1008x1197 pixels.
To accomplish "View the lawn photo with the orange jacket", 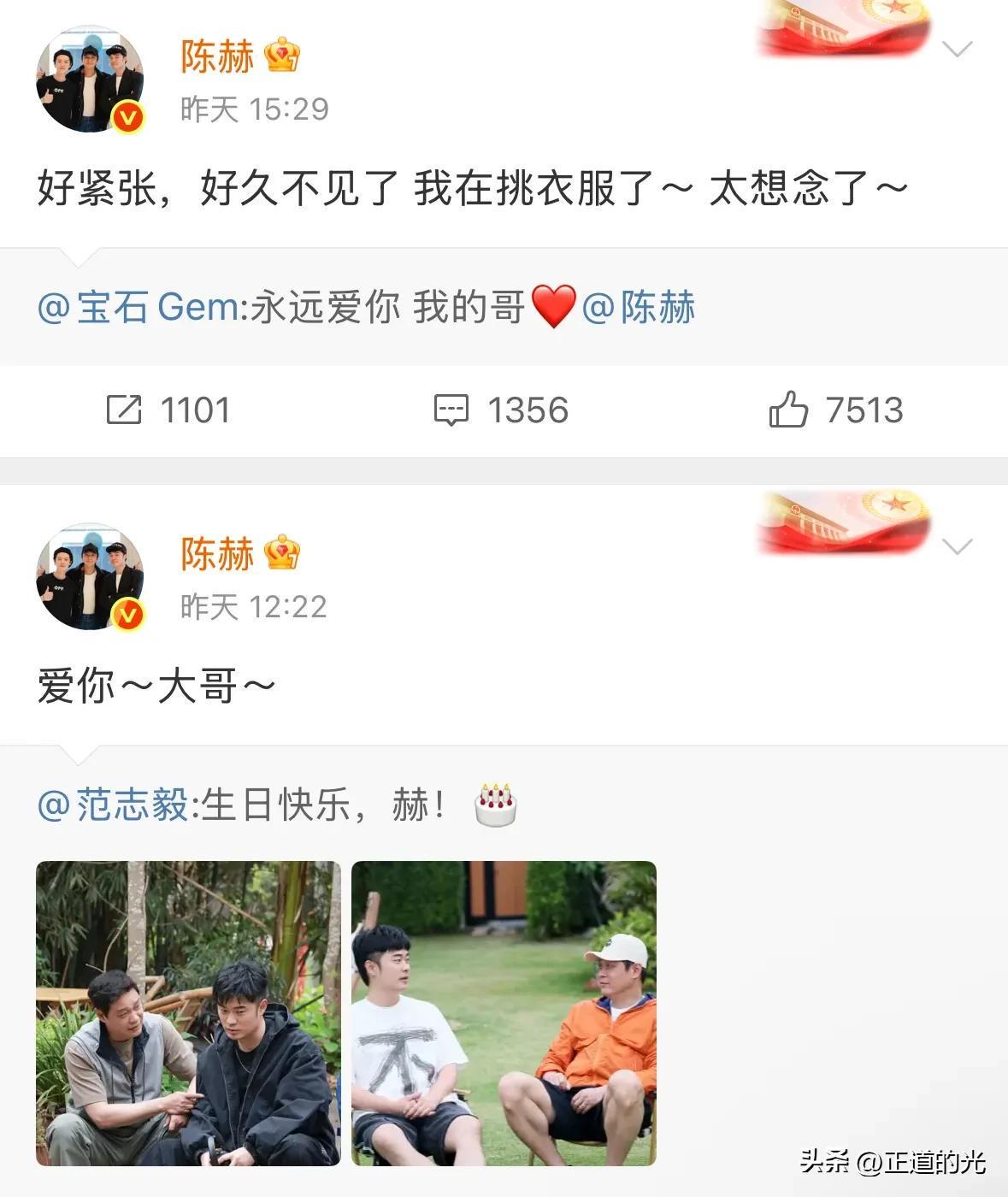I will (x=504, y=1013).
